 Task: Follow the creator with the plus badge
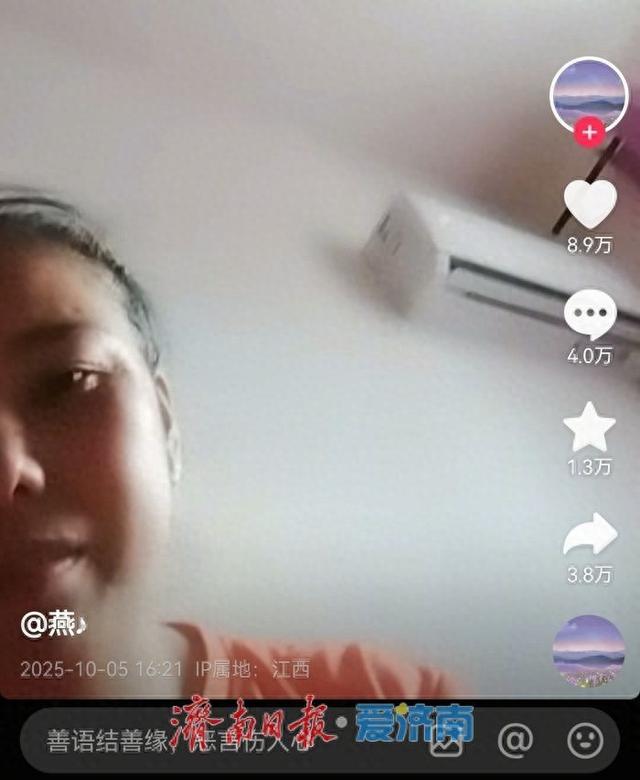pos(589,132)
